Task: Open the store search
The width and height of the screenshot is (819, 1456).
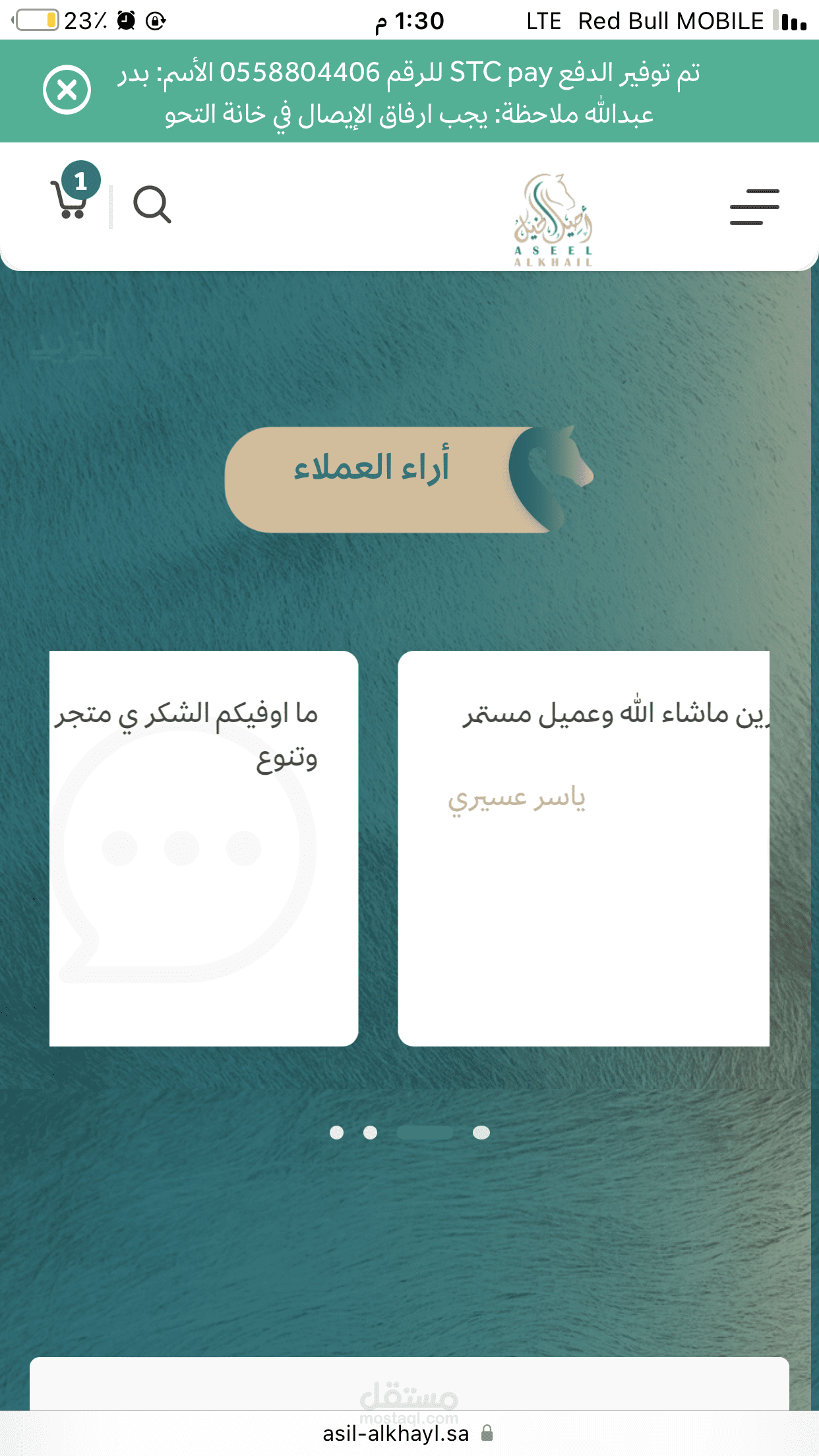Action: point(152,205)
